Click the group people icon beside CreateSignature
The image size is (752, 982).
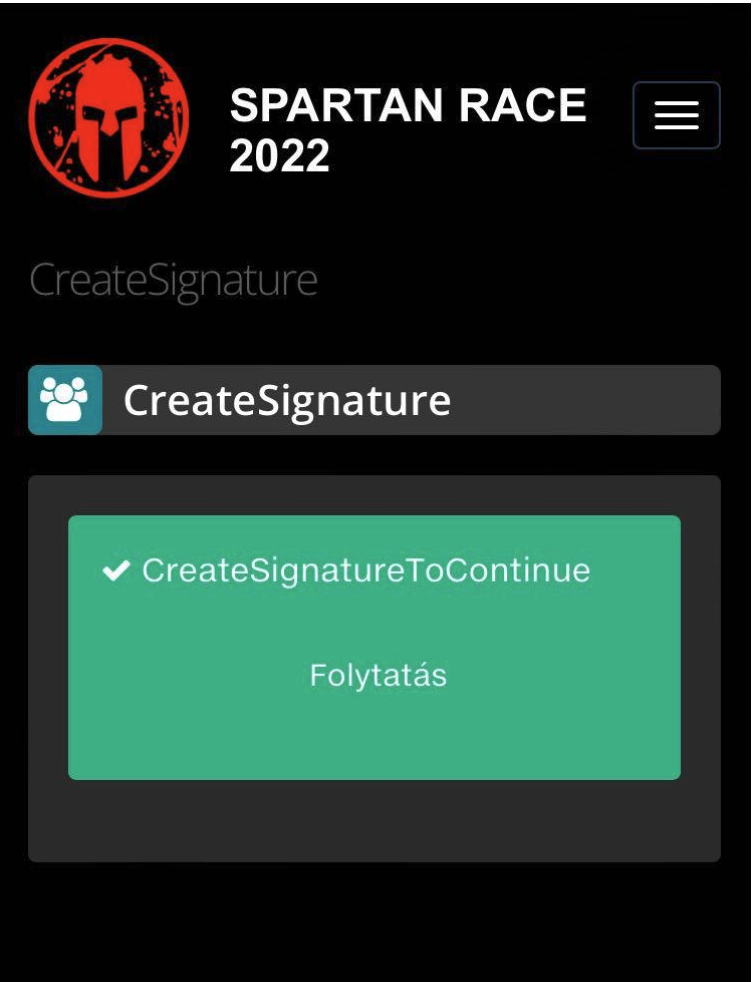(67, 397)
